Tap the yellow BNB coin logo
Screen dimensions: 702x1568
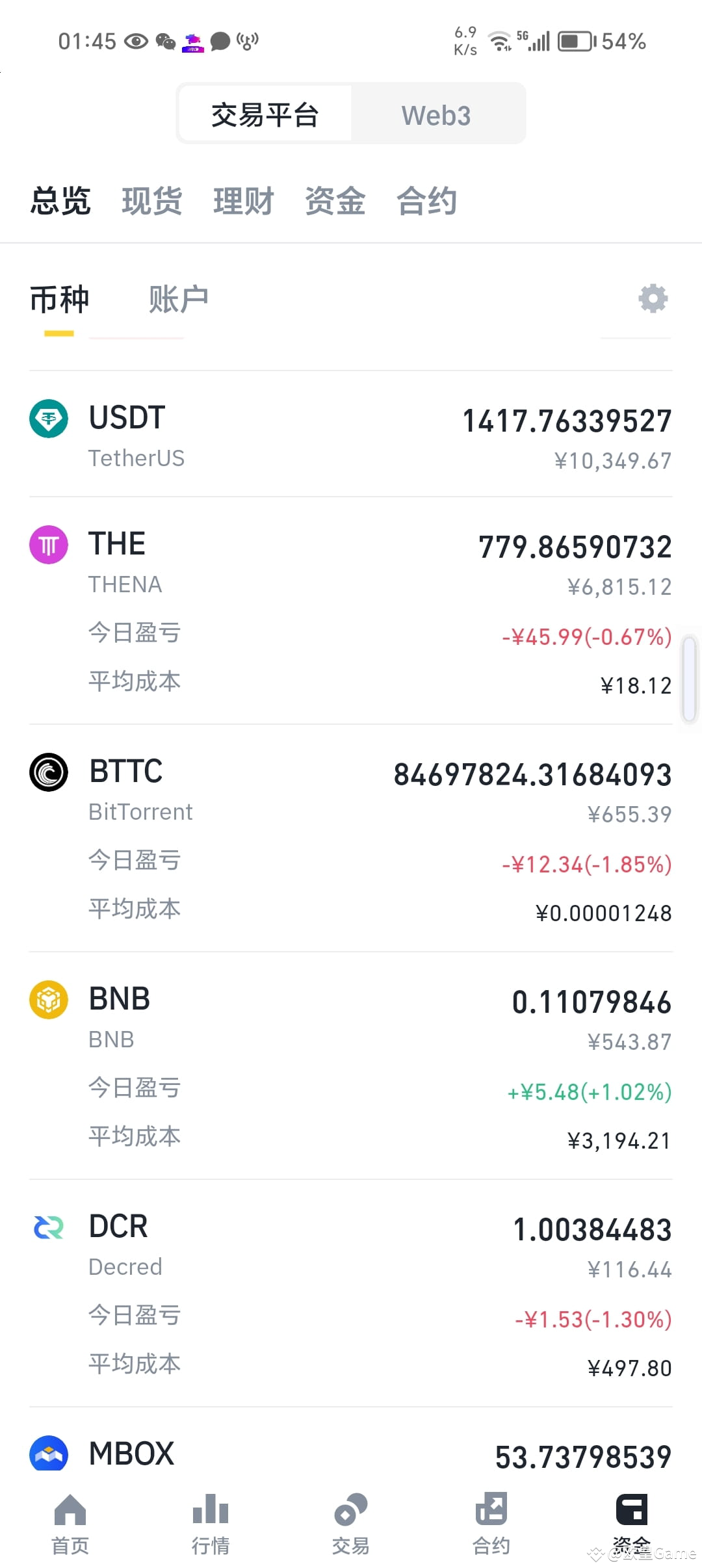pyautogui.click(x=48, y=1000)
